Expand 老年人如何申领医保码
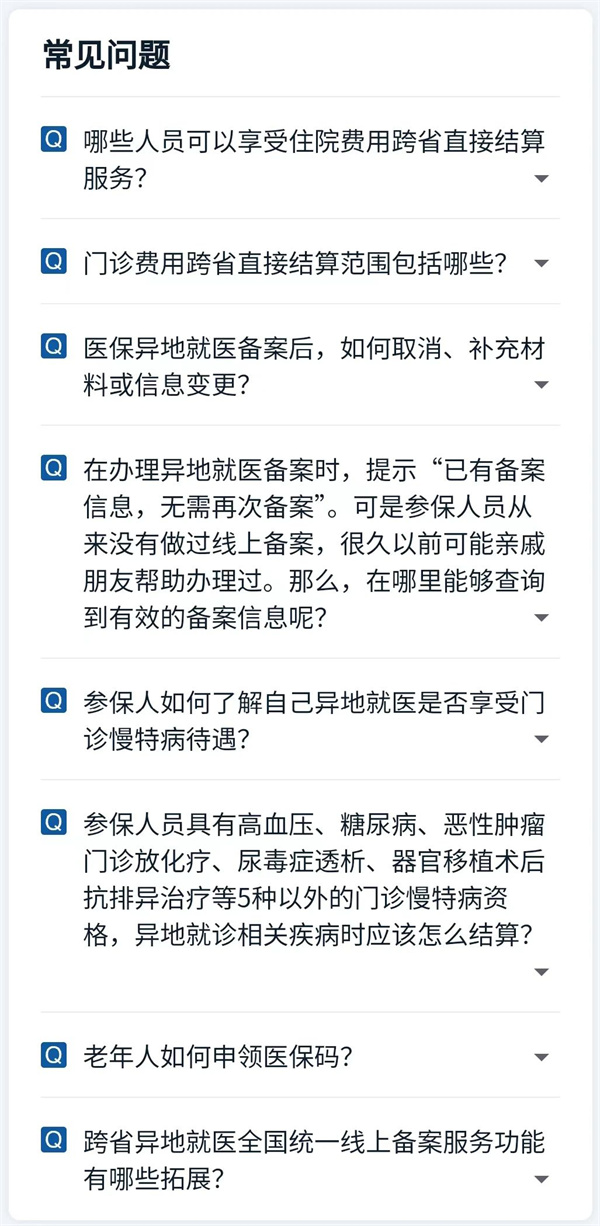This screenshot has width=600, height=1226. (x=541, y=1057)
